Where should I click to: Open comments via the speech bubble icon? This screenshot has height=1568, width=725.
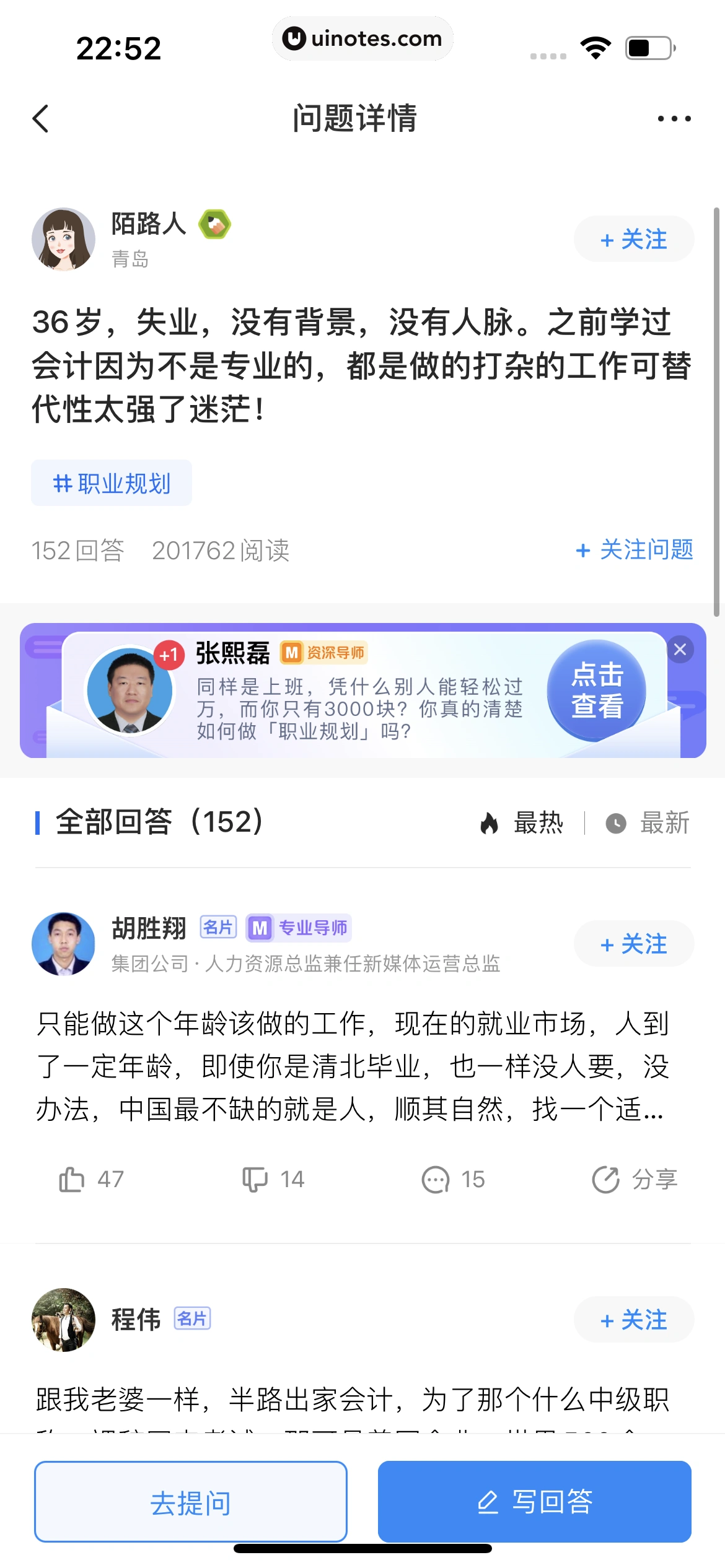(436, 1179)
